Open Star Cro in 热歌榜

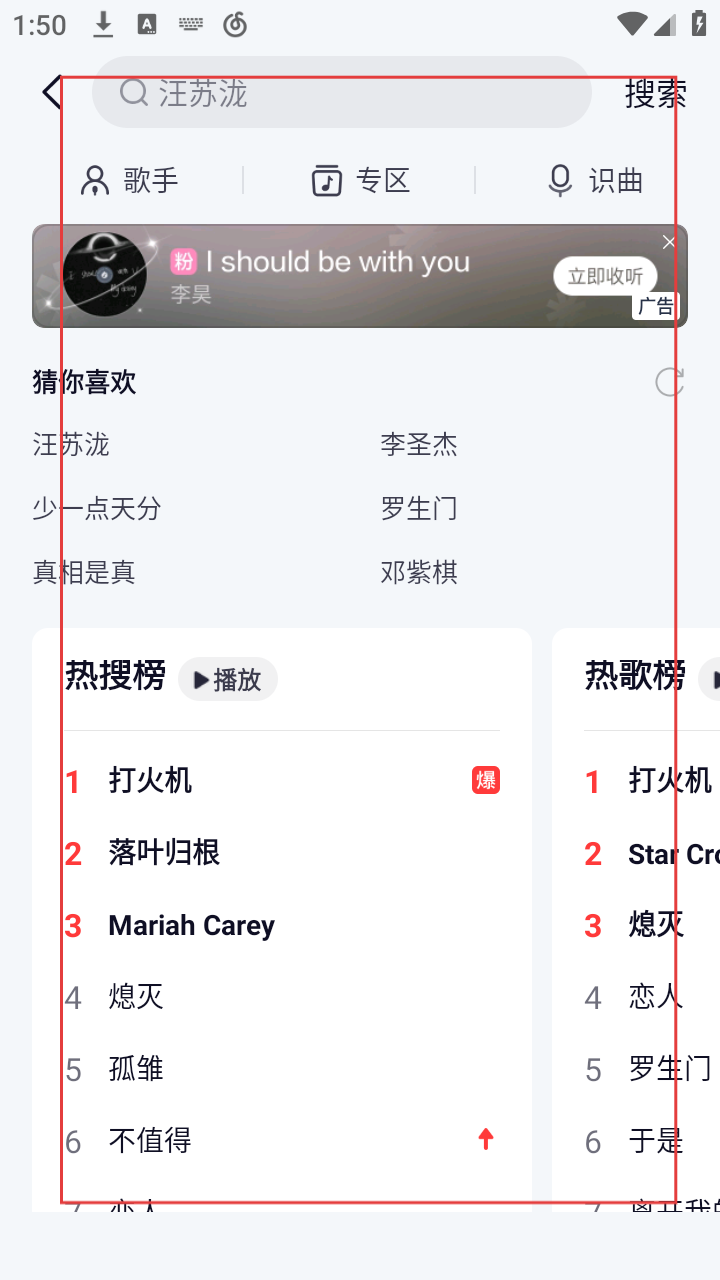tap(672, 854)
